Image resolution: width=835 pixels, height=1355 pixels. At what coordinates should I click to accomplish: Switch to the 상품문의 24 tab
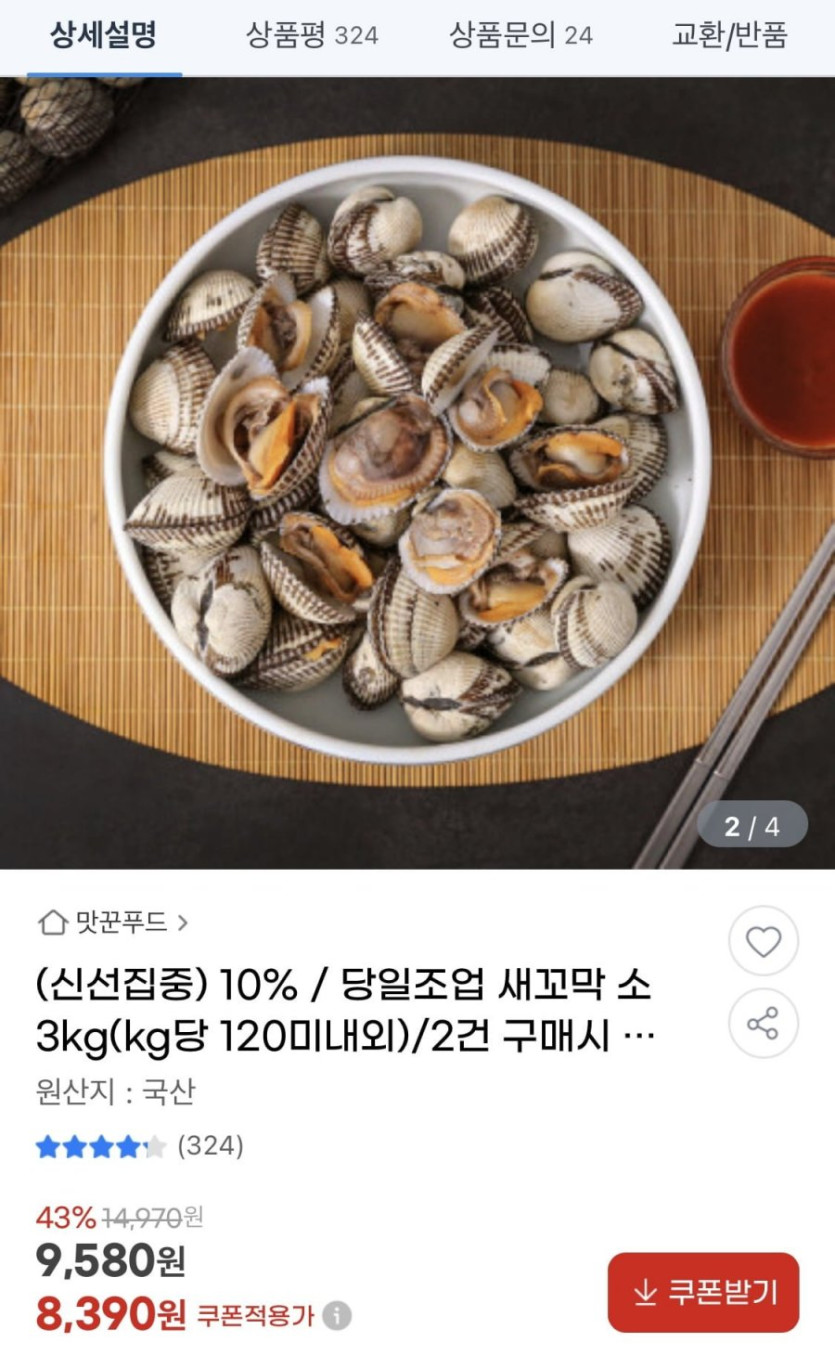coord(520,36)
